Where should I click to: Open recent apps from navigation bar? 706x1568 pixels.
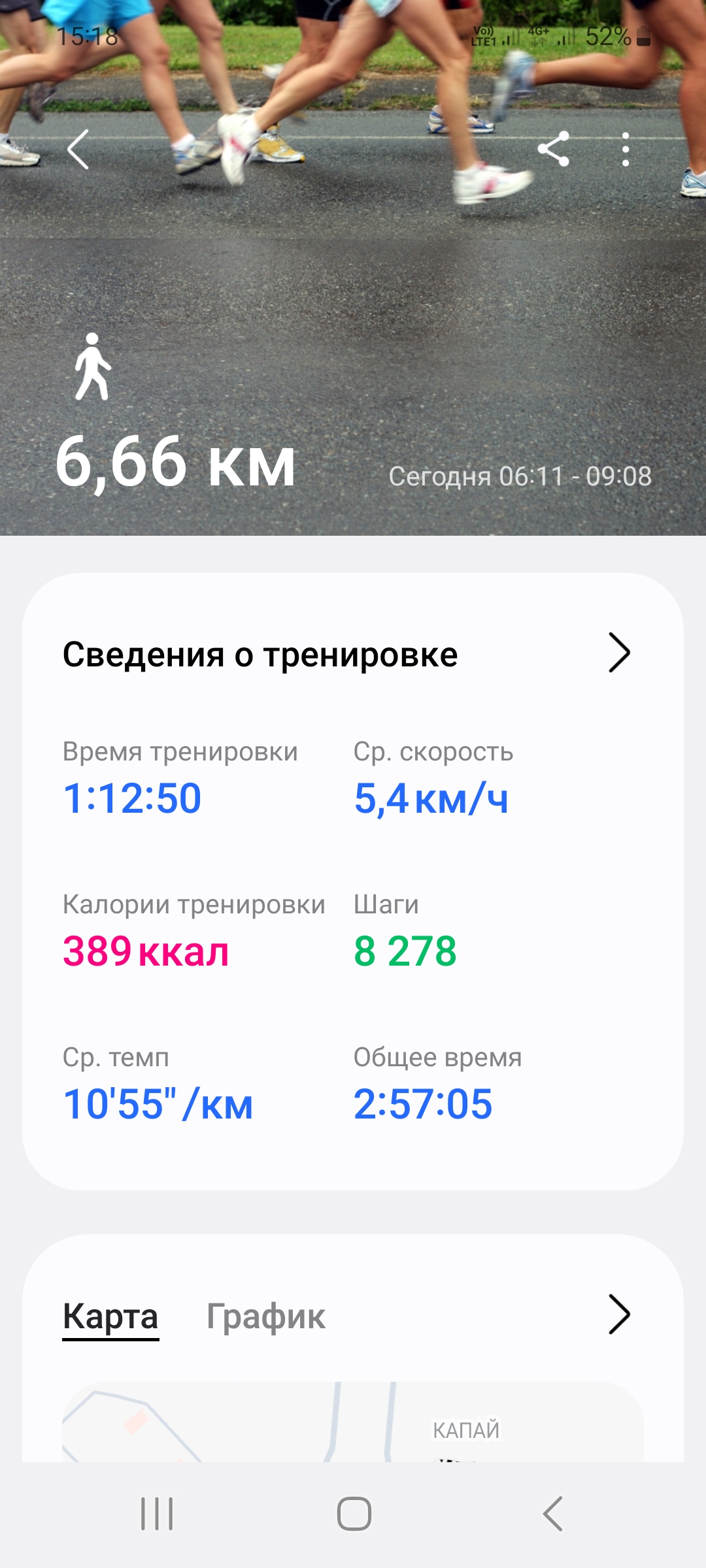pyautogui.click(x=157, y=1514)
